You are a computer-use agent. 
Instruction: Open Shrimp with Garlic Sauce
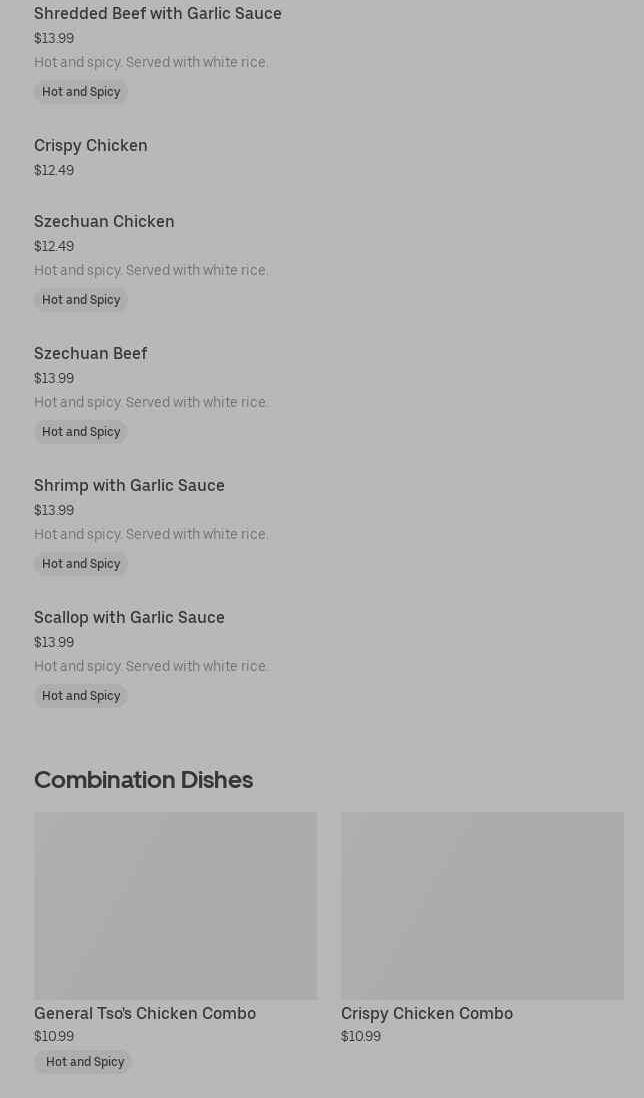tap(129, 486)
